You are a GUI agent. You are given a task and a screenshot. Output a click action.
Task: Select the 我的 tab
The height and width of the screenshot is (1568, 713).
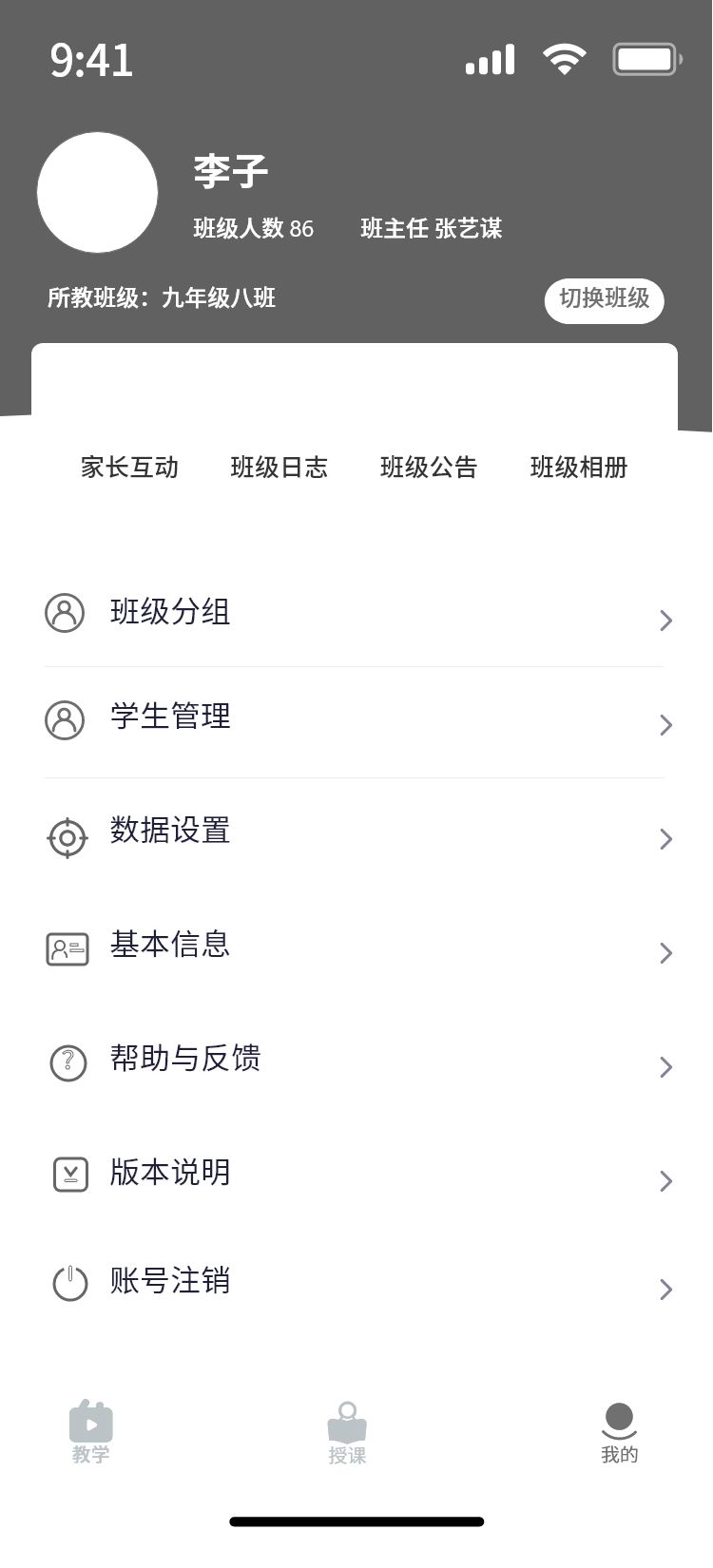619,1433
